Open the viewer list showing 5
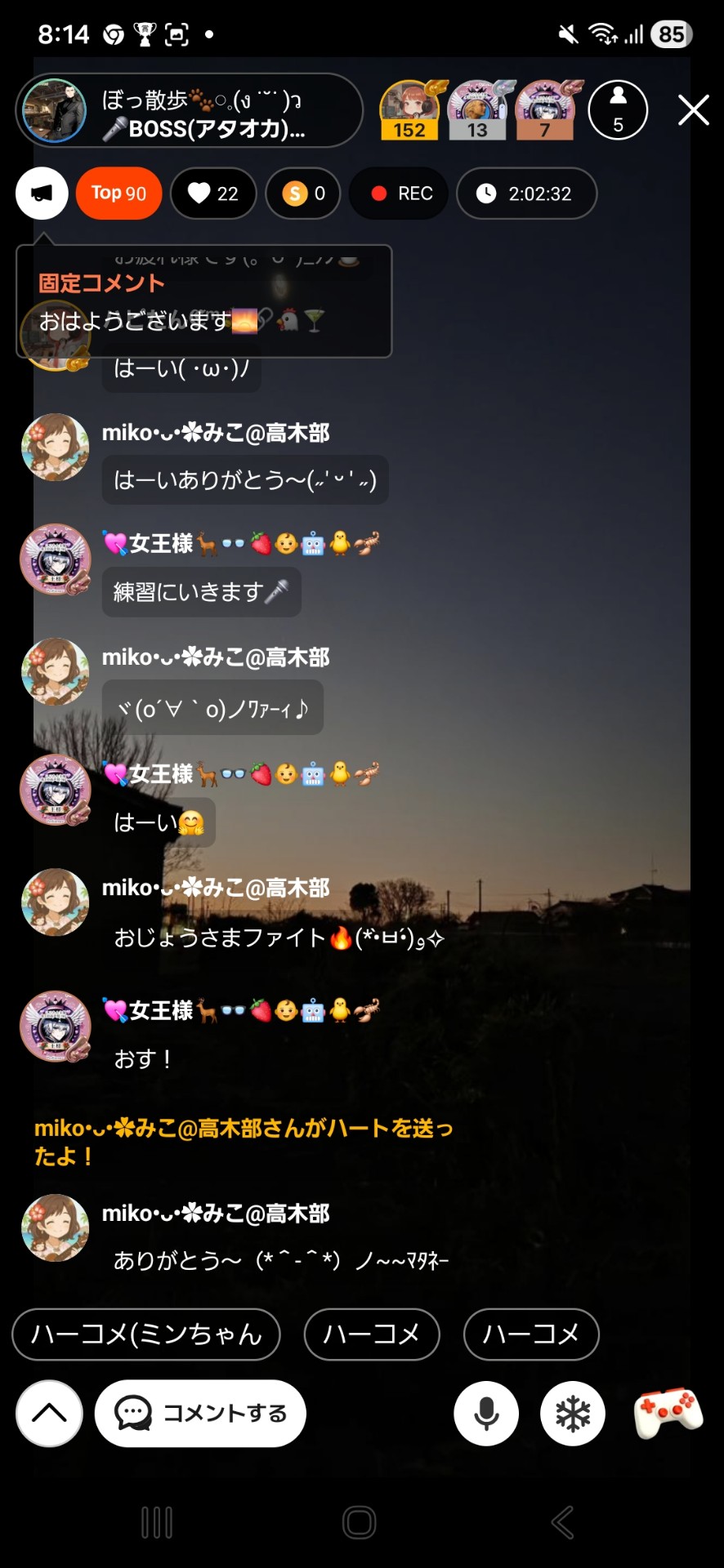The image size is (724, 1568). tap(618, 110)
